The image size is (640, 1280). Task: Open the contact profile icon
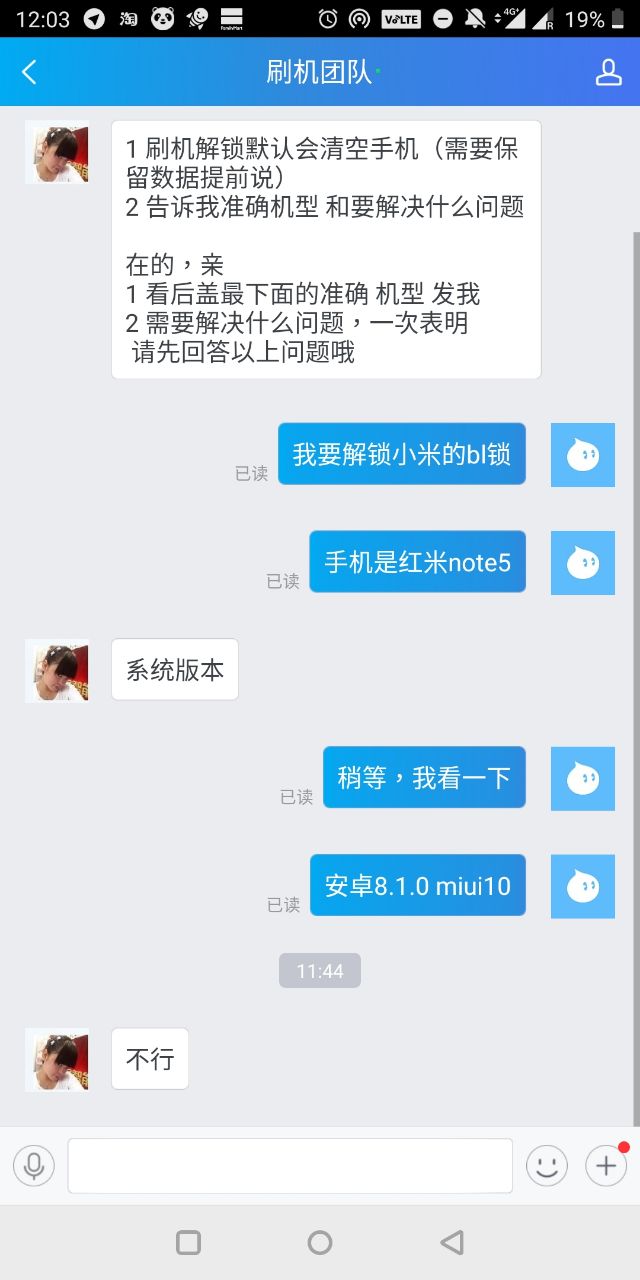coord(608,72)
